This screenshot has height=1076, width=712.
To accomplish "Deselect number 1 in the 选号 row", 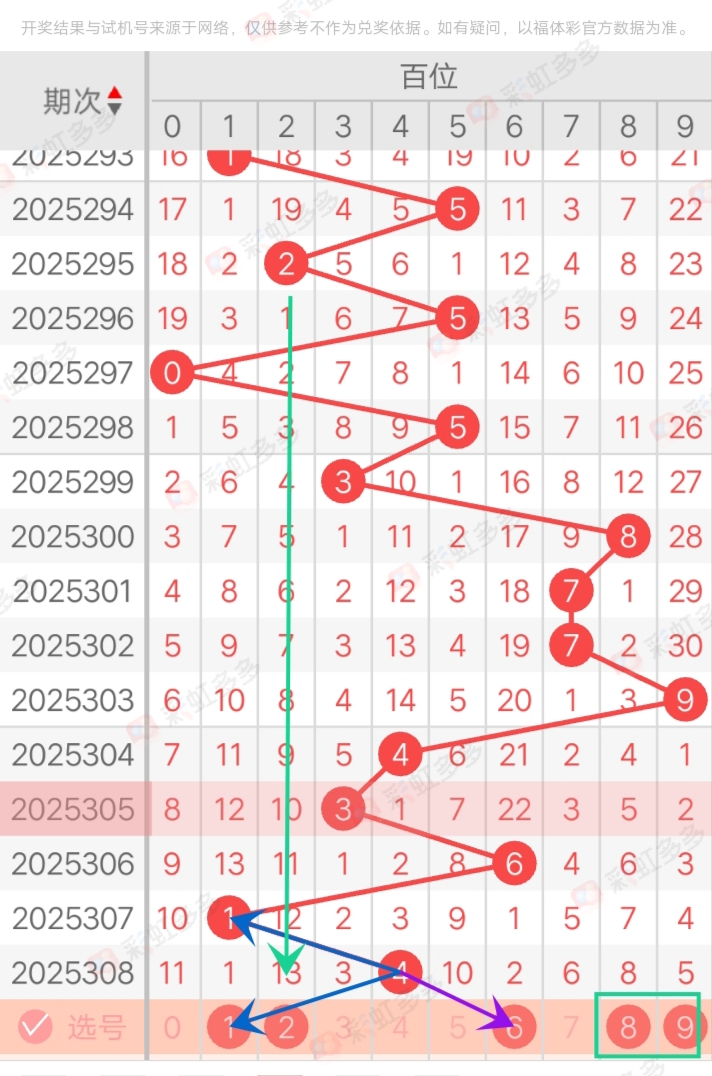I will click(229, 1027).
